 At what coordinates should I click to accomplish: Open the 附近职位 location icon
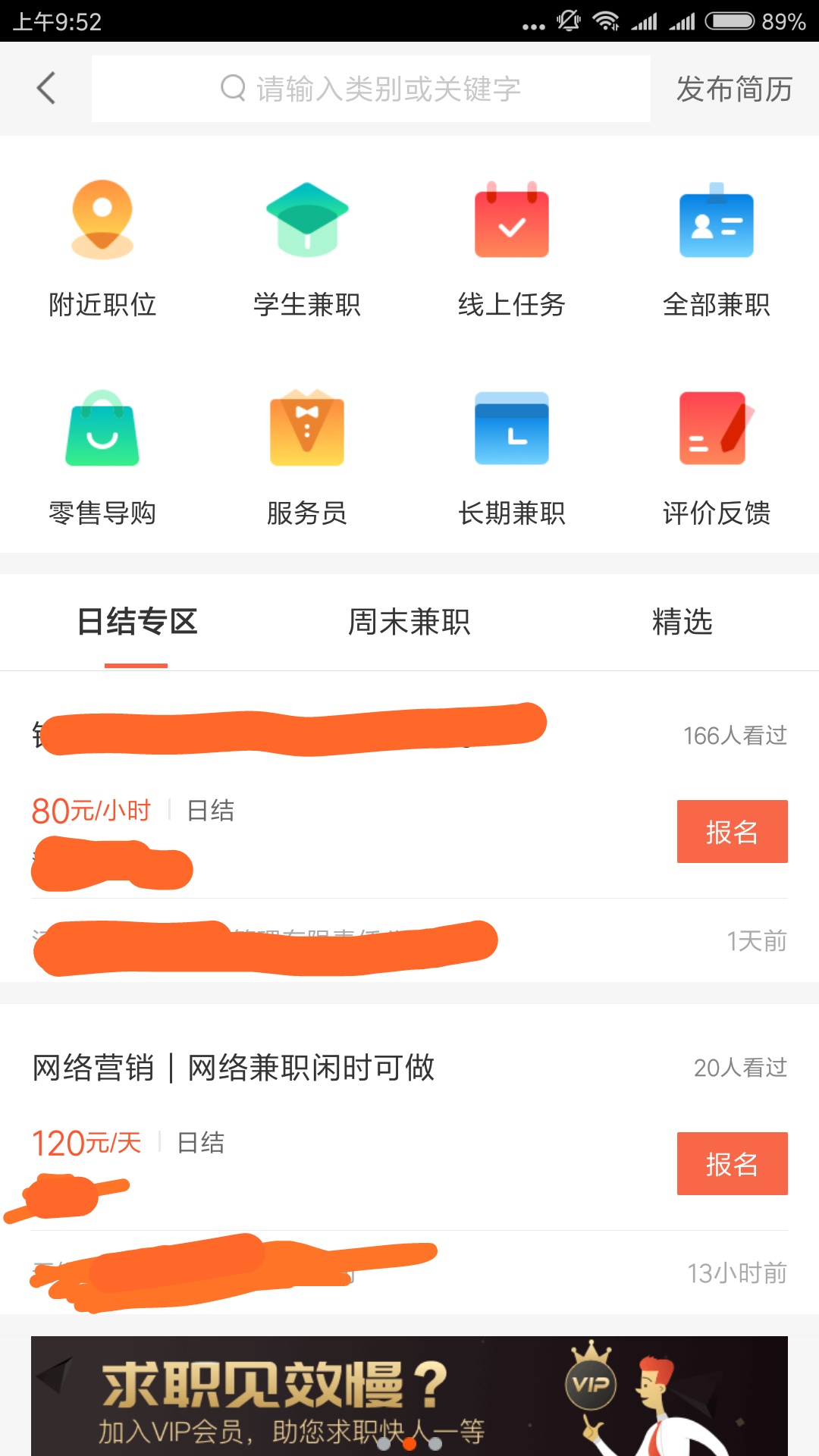[x=101, y=220]
